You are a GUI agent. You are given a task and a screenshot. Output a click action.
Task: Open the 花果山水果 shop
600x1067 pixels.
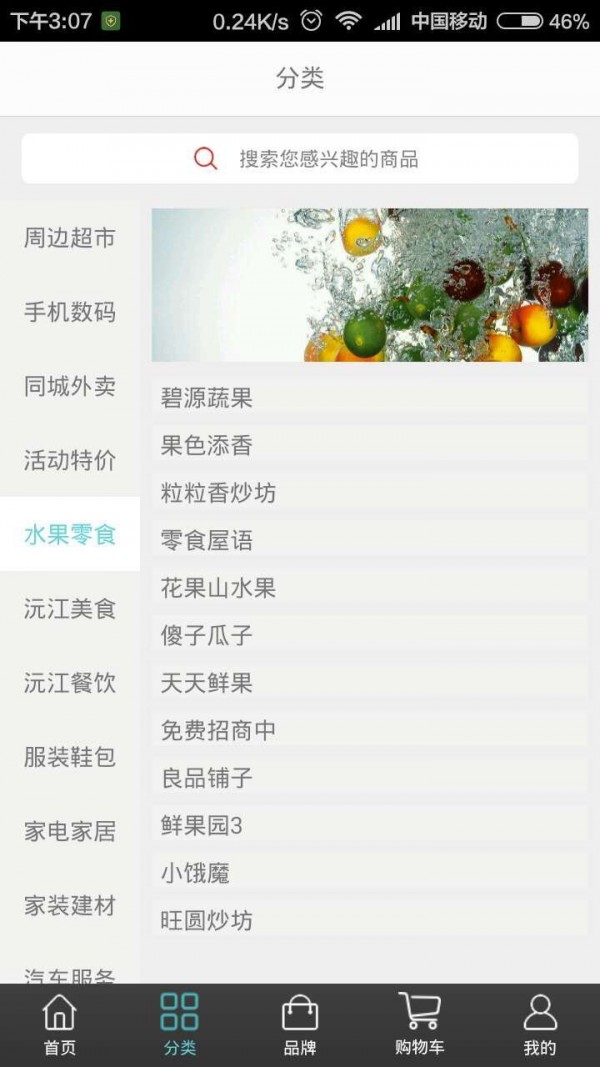[369, 588]
